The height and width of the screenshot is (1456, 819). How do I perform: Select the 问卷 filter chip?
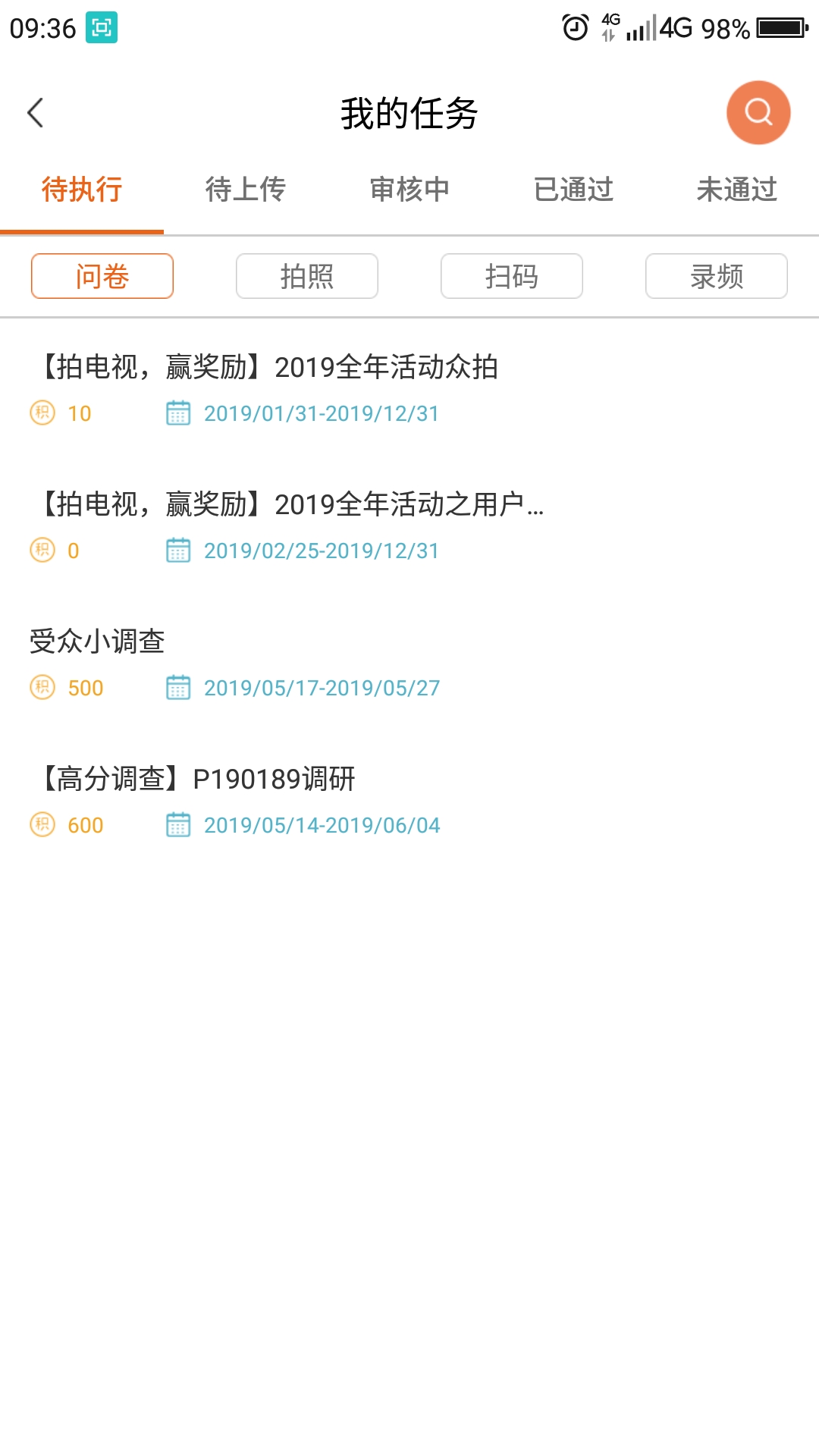[x=102, y=276]
